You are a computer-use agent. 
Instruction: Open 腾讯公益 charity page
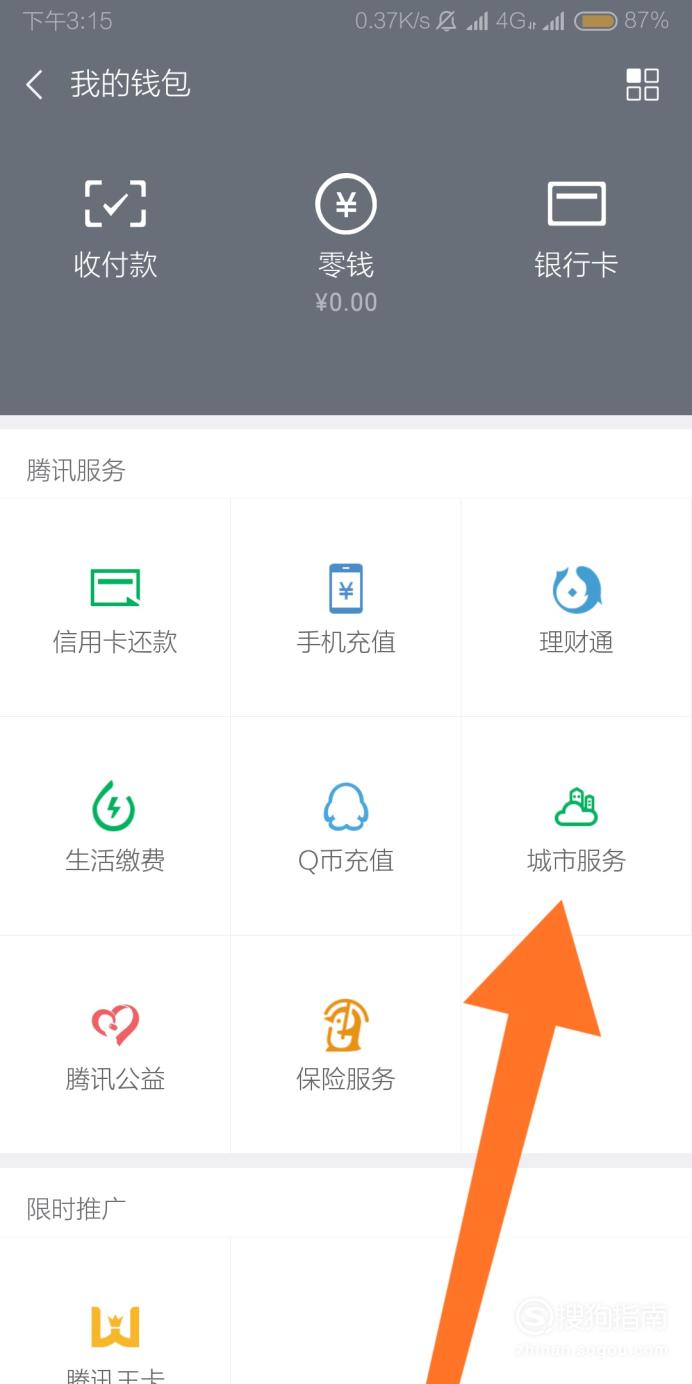(x=115, y=1044)
